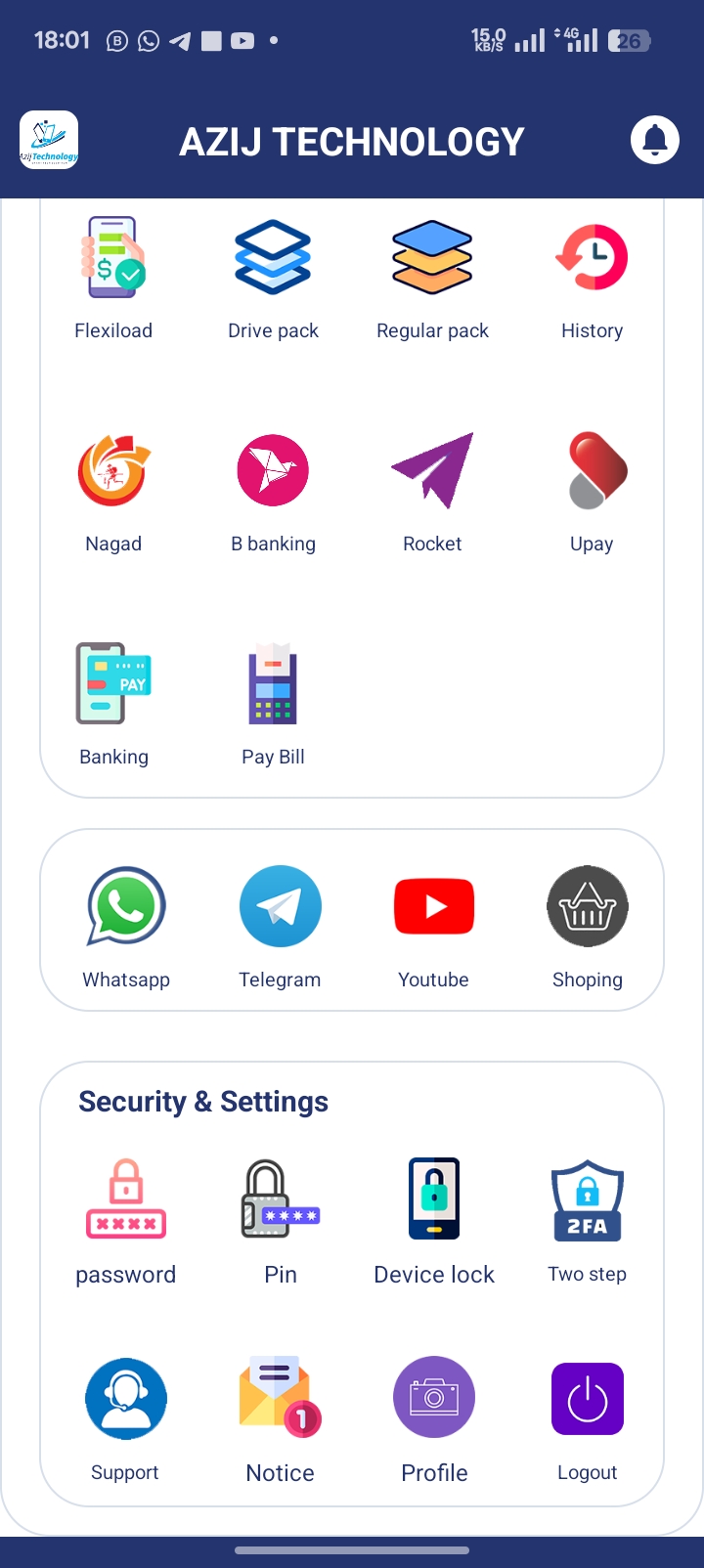Select Upay

point(592,491)
